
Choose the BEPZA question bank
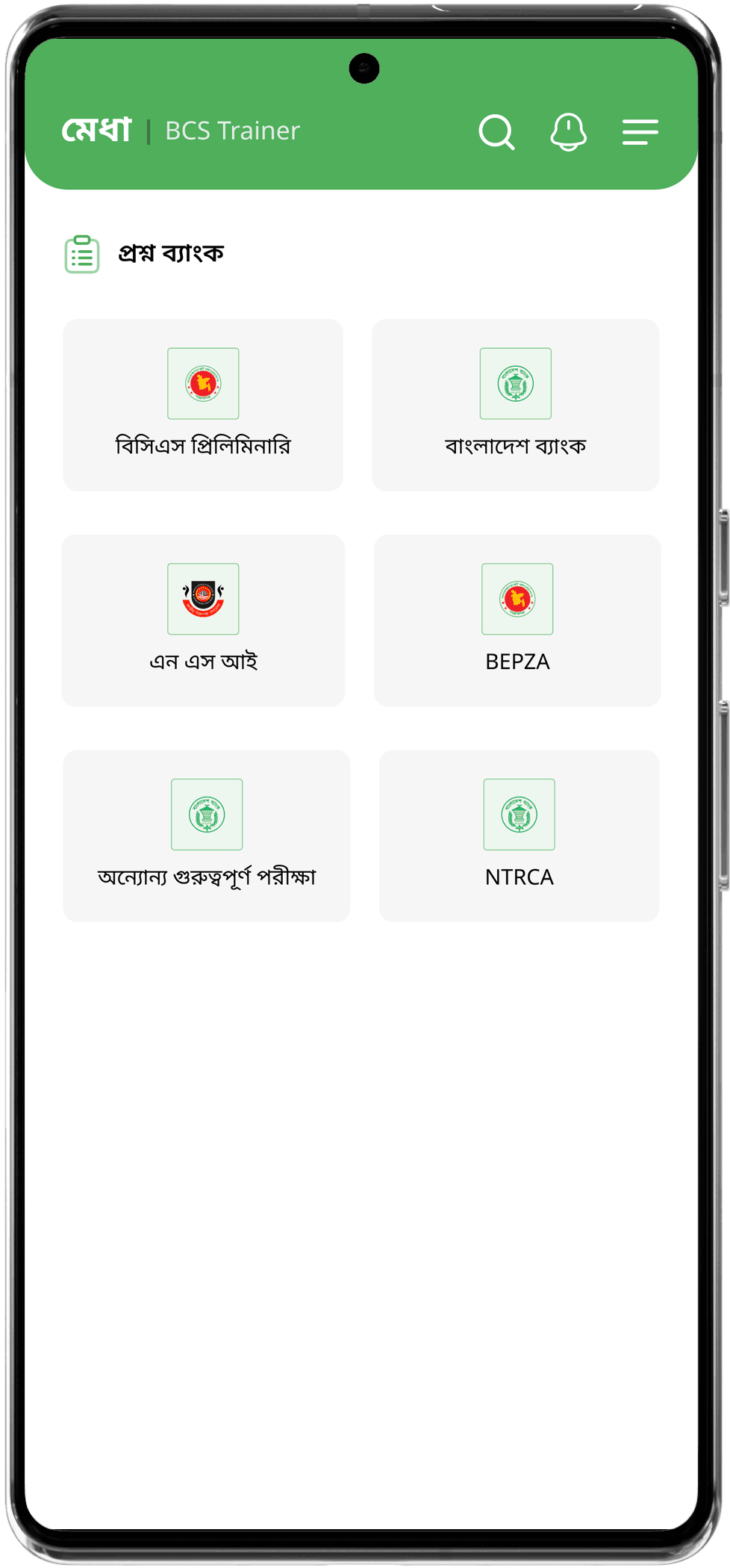click(517, 620)
